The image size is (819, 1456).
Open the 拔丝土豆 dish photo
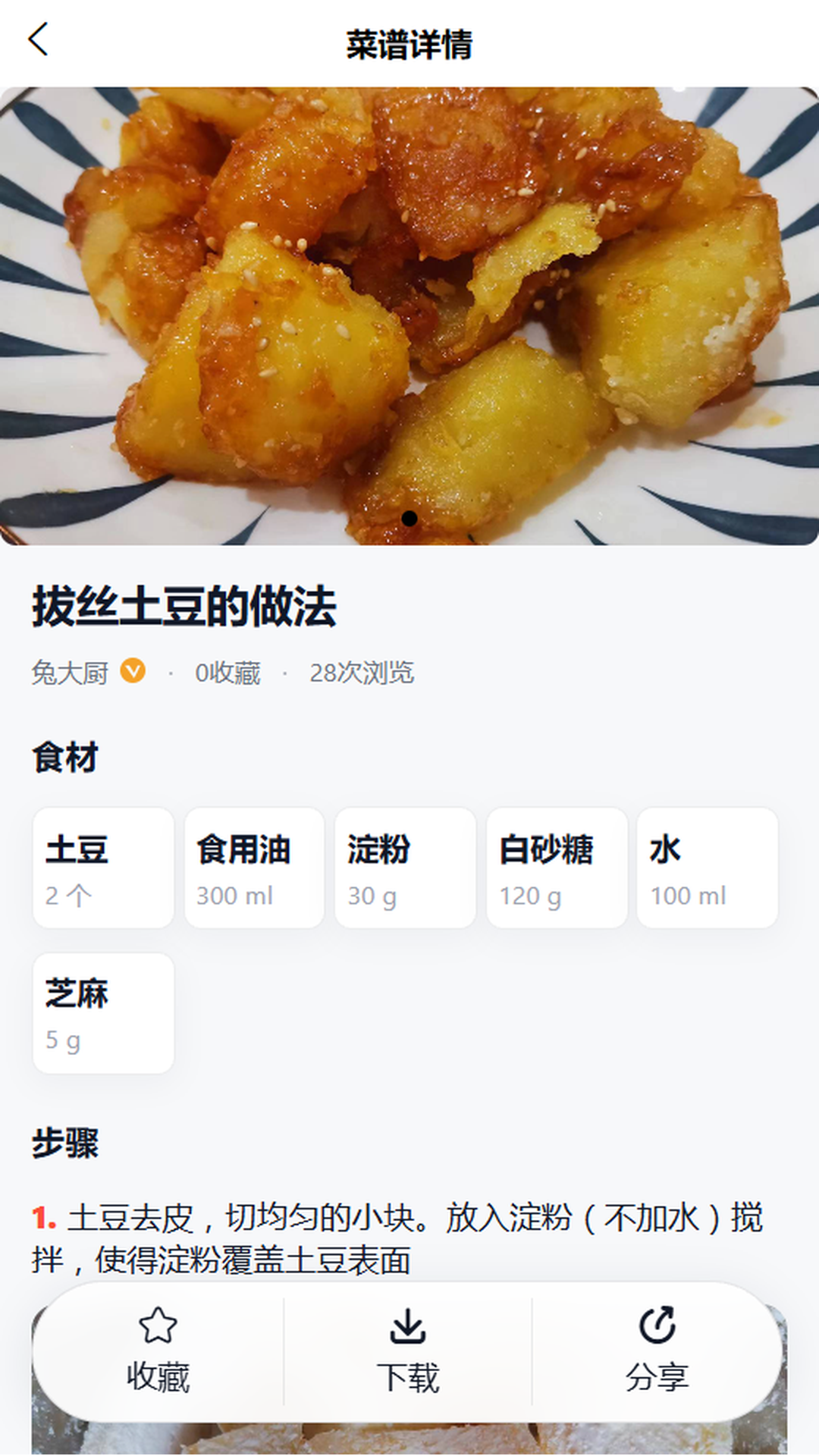(x=409, y=316)
